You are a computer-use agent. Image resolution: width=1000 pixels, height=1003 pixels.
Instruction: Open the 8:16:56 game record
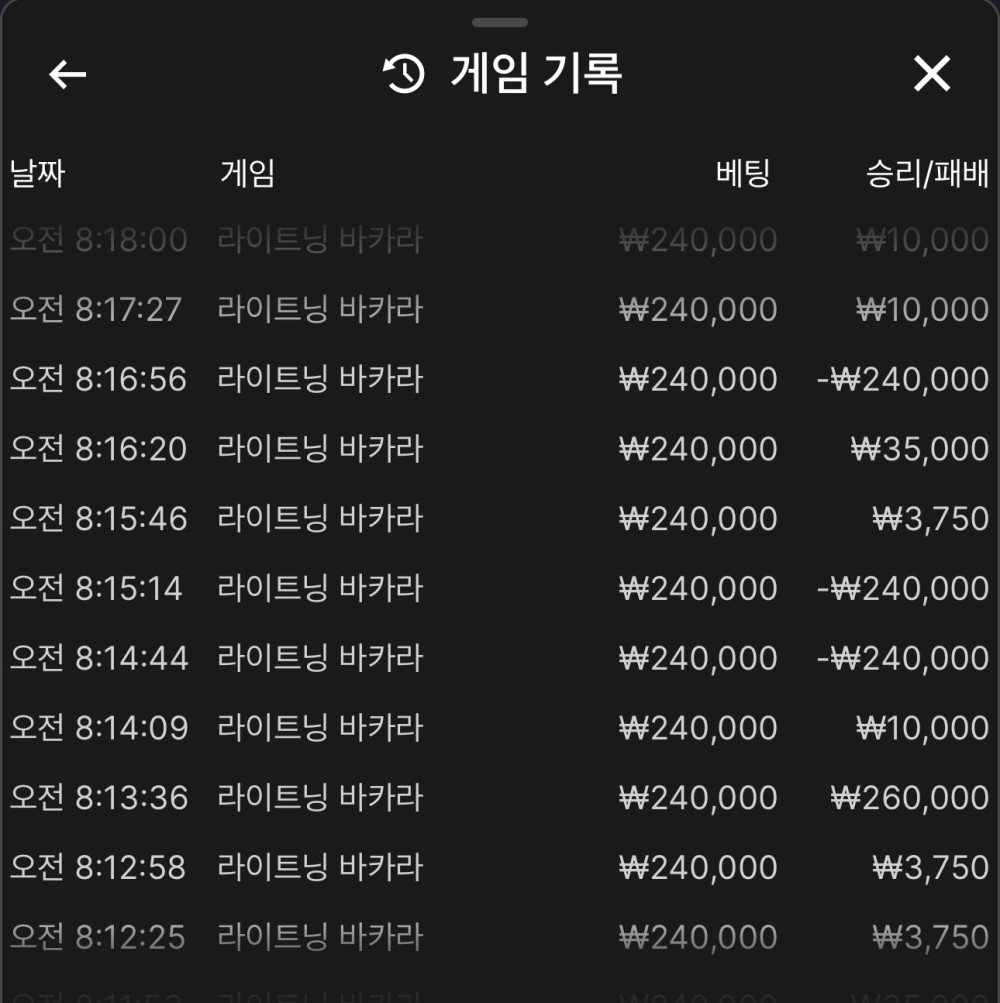tap(498, 380)
